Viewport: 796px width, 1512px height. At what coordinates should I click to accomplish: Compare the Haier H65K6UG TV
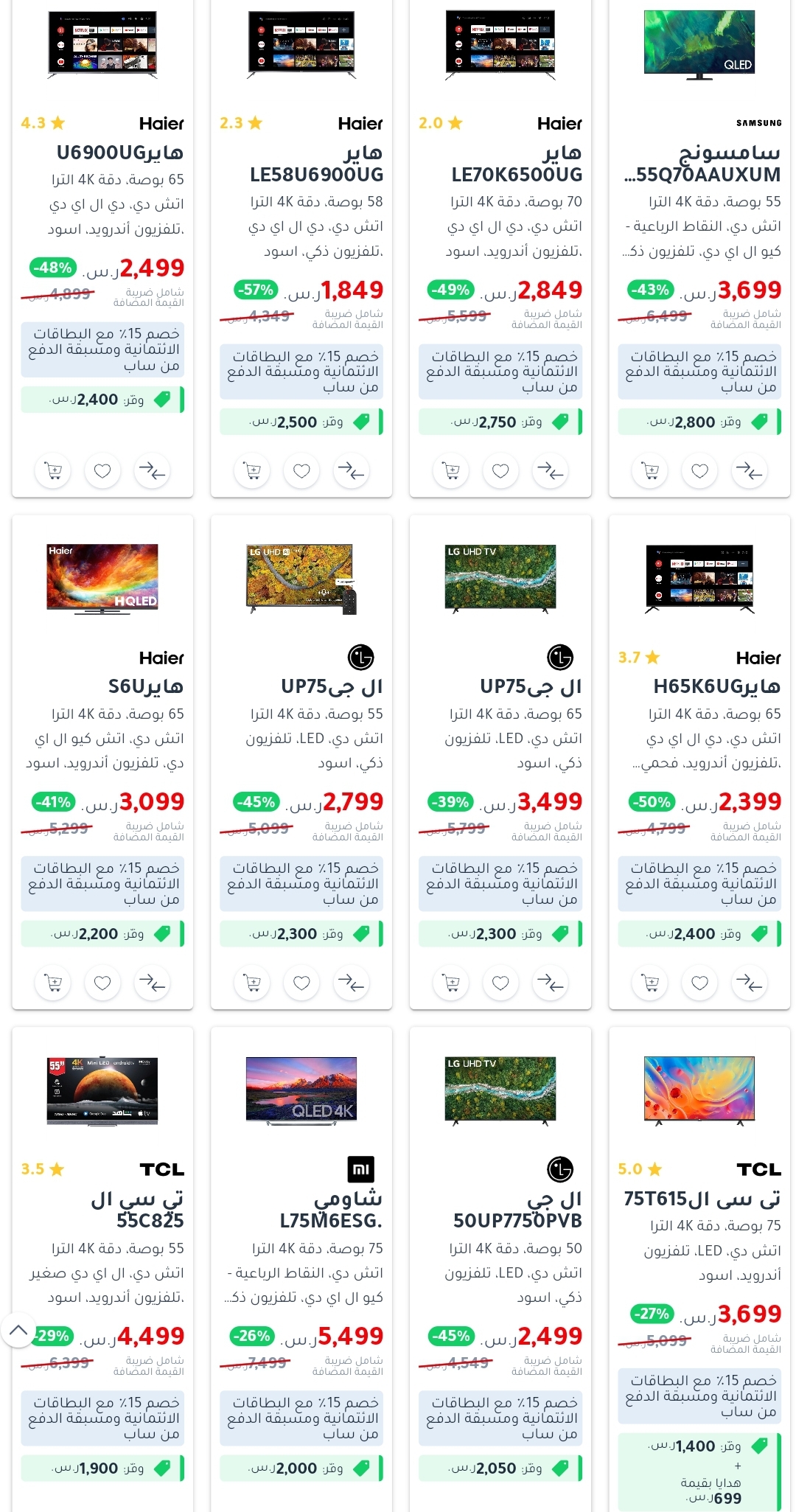tap(749, 983)
